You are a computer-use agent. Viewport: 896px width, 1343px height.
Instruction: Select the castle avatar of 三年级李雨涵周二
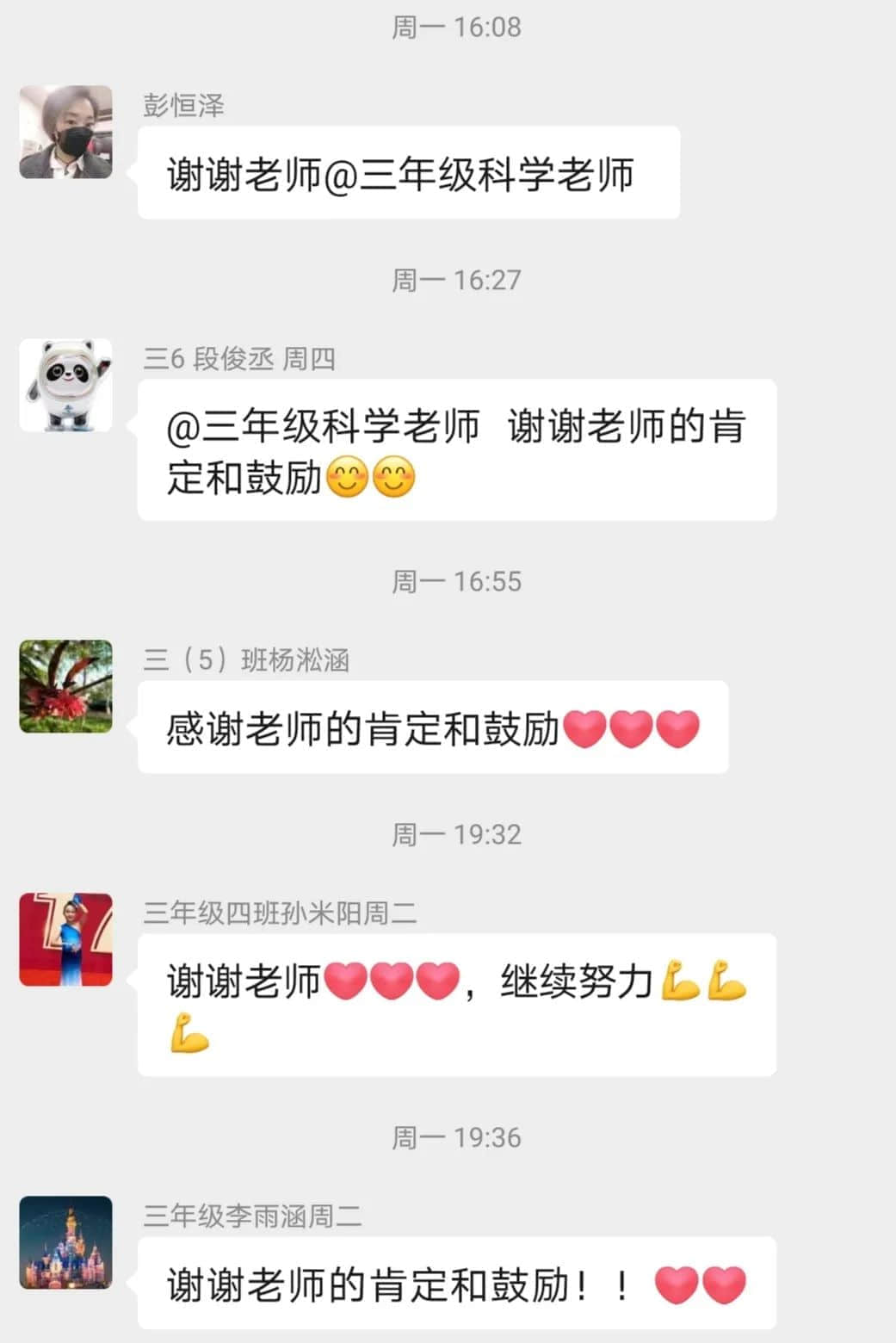pos(66,1242)
